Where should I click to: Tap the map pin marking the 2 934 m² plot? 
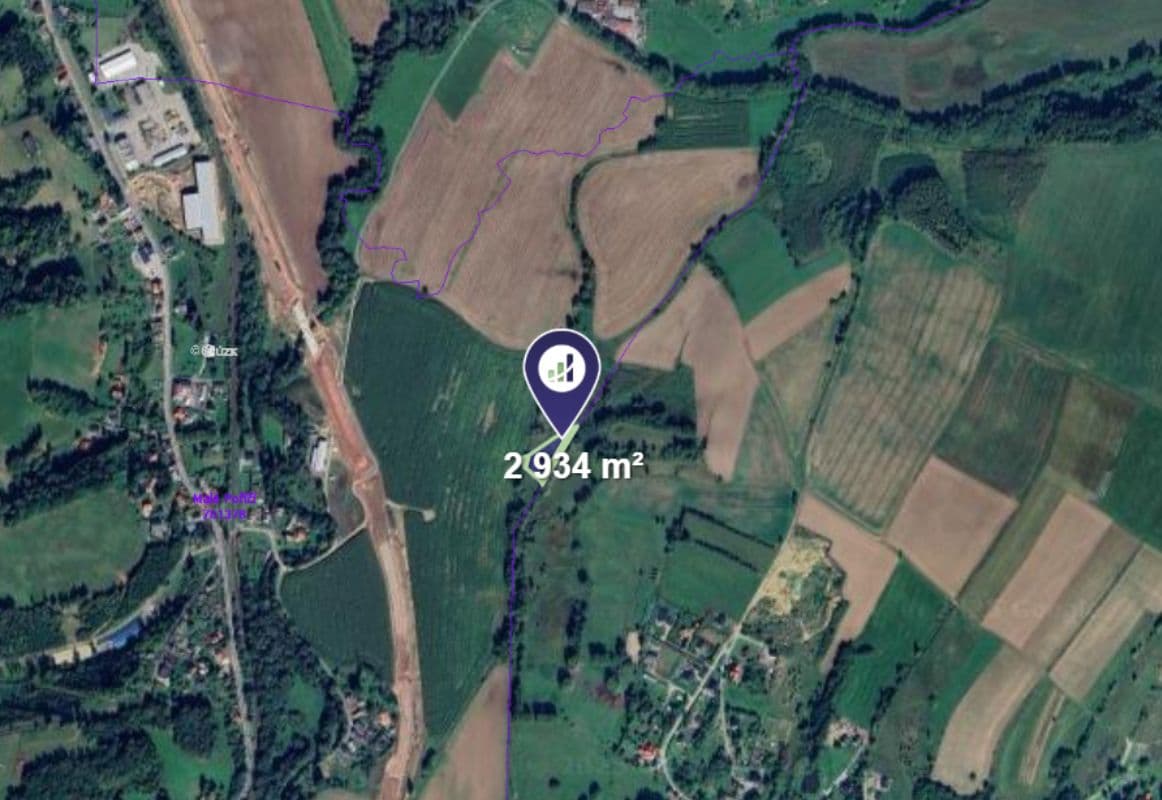pyautogui.click(x=562, y=373)
